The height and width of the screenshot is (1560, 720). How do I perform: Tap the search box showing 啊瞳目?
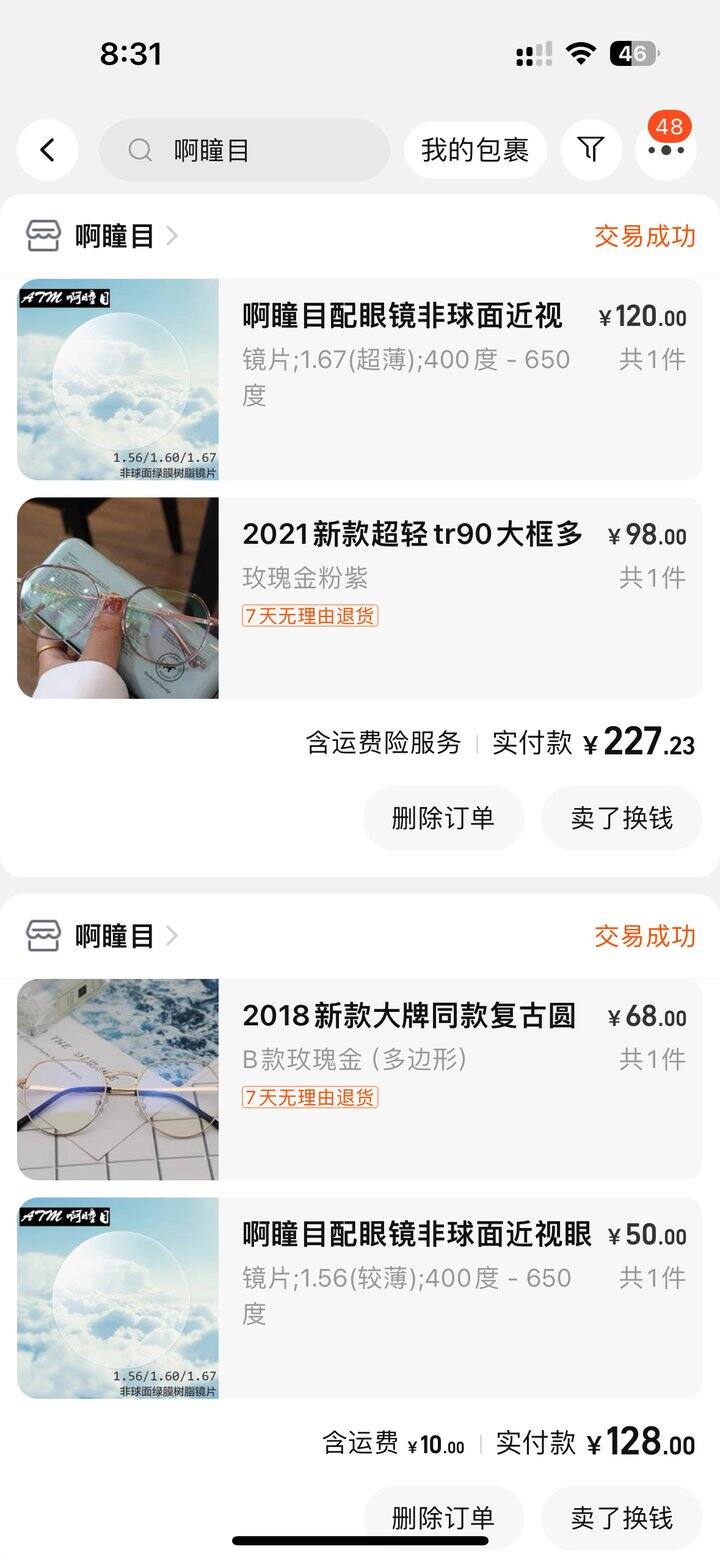coord(244,150)
